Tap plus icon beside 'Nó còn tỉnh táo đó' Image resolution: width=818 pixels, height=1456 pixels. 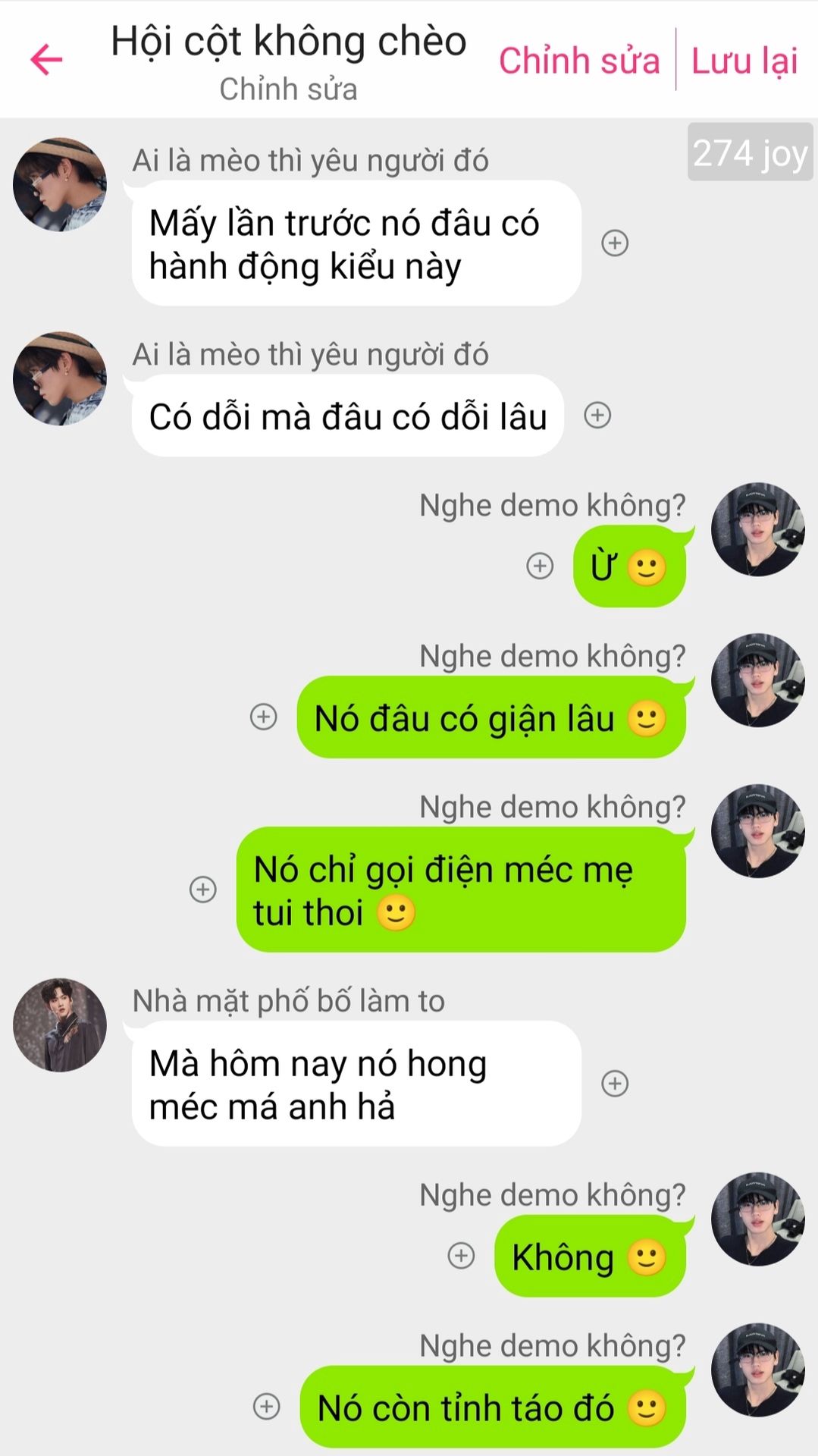point(266,1407)
